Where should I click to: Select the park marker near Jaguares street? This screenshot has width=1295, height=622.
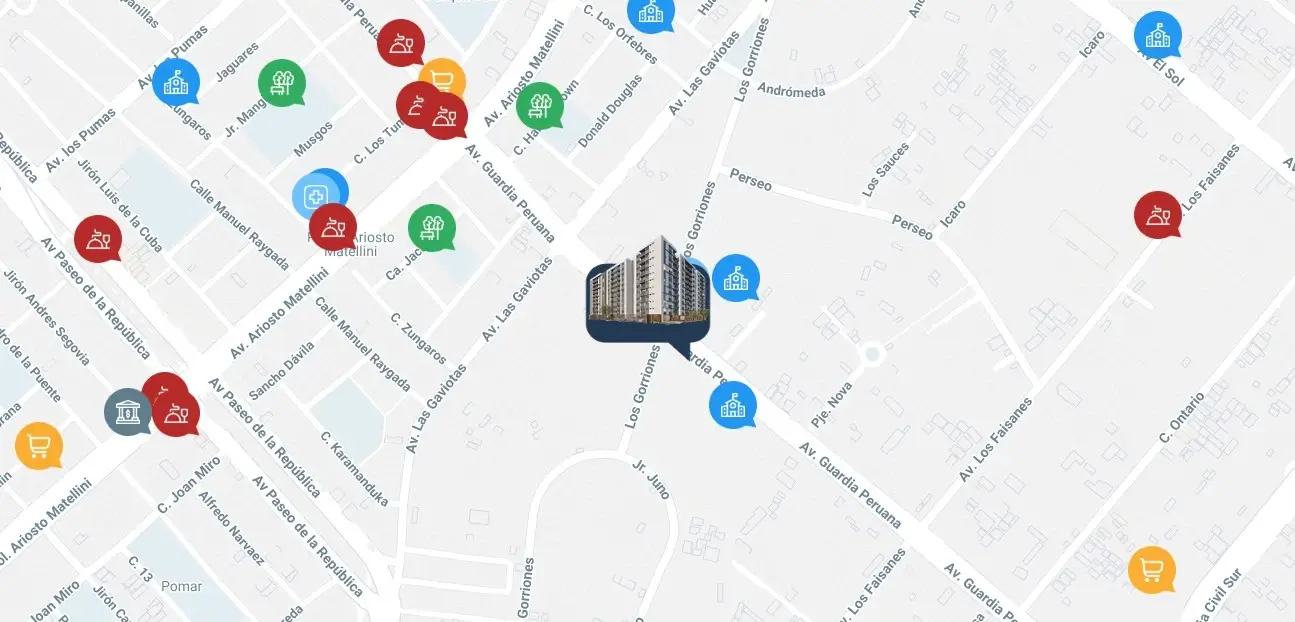pos(281,82)
